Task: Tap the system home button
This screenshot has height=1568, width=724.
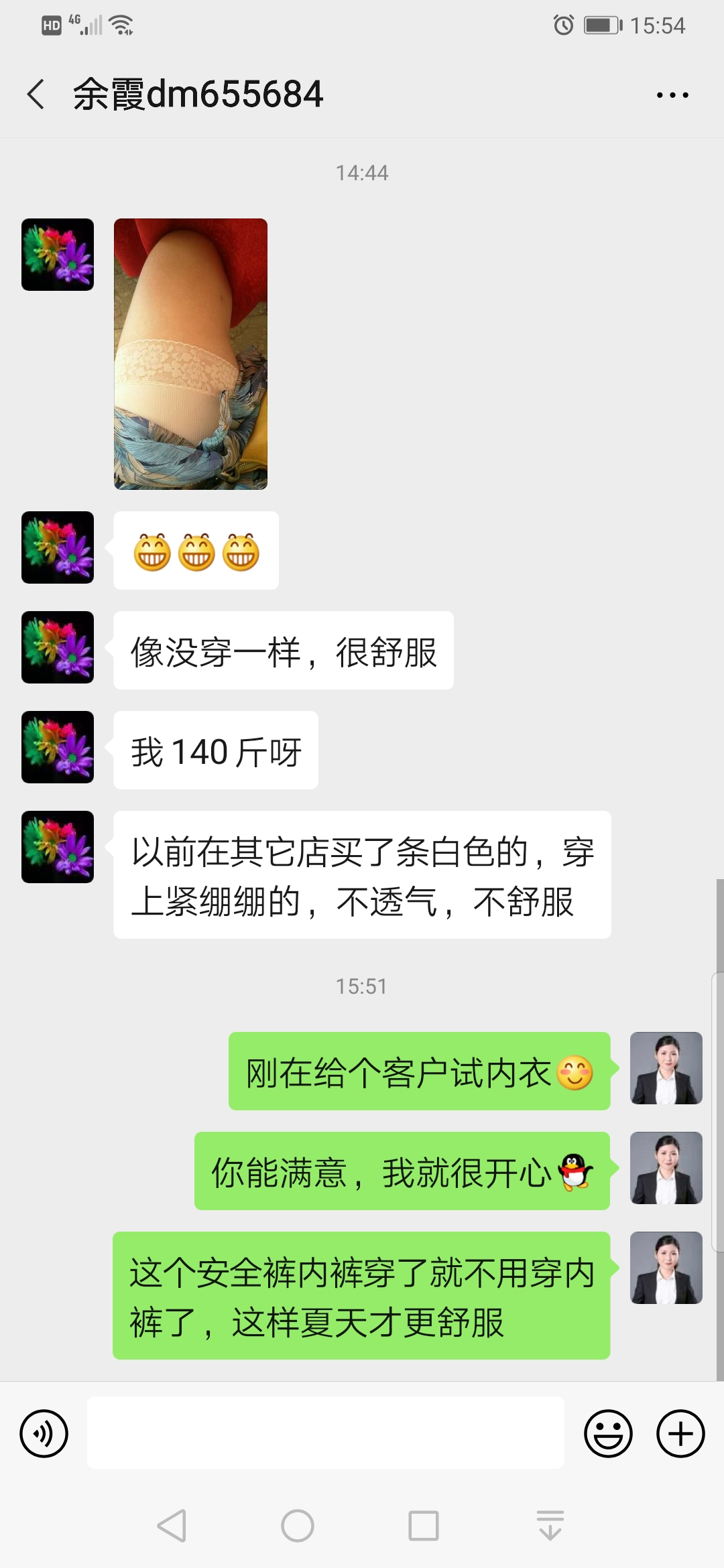Action: tap(298, 1526)
